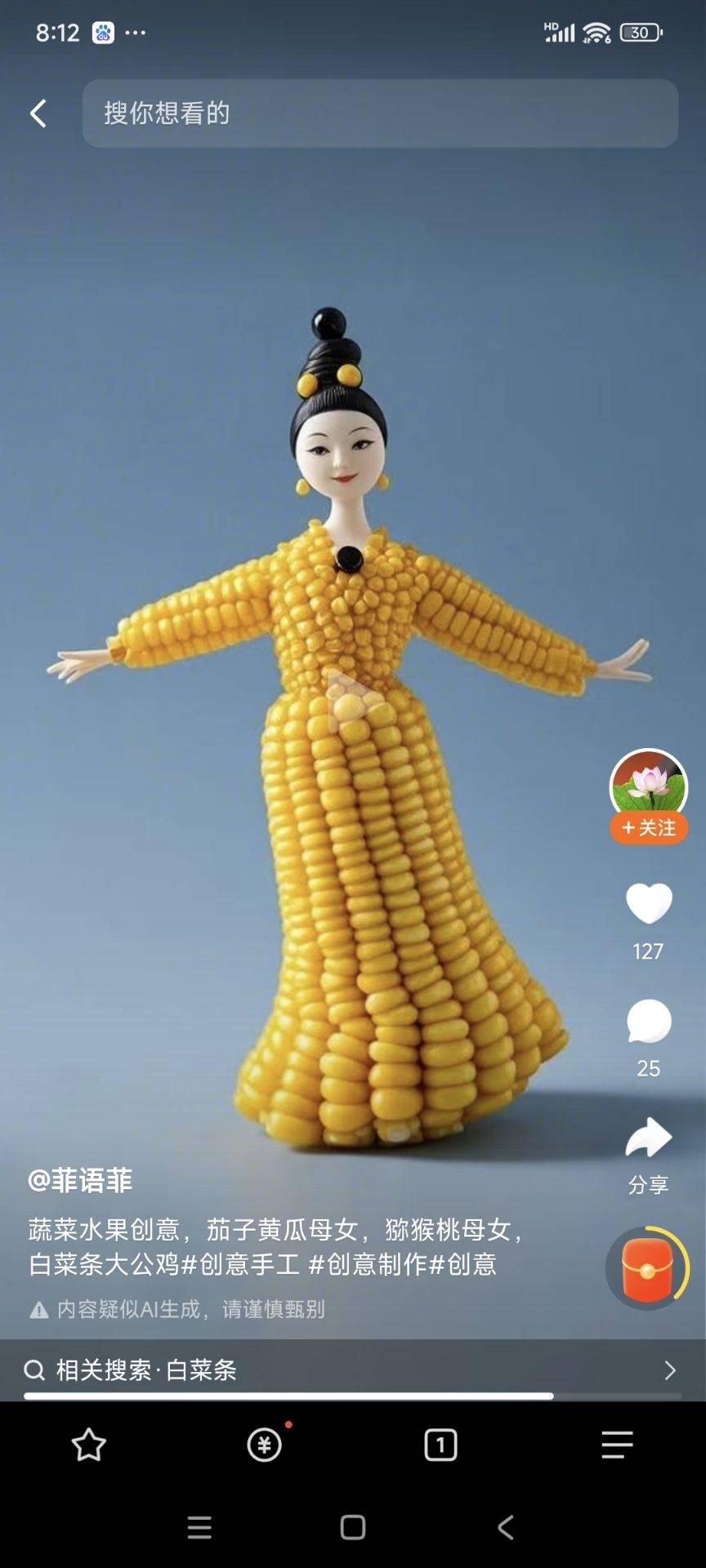Open recent apps from the navigation bar
The height and width of the screenshot is (1568, 706).
[199, 1527]
